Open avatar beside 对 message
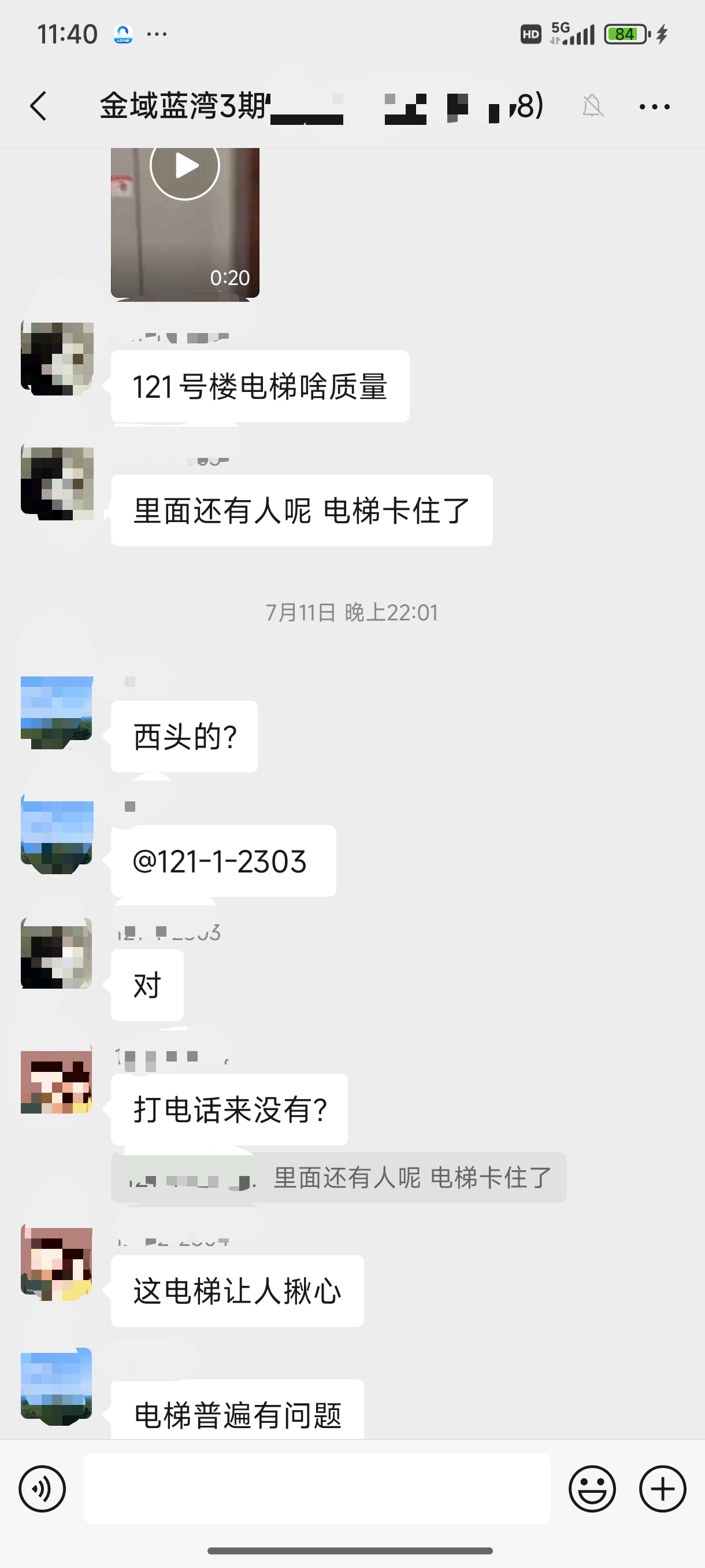705x1568 pixels. (x=57, y=953)
